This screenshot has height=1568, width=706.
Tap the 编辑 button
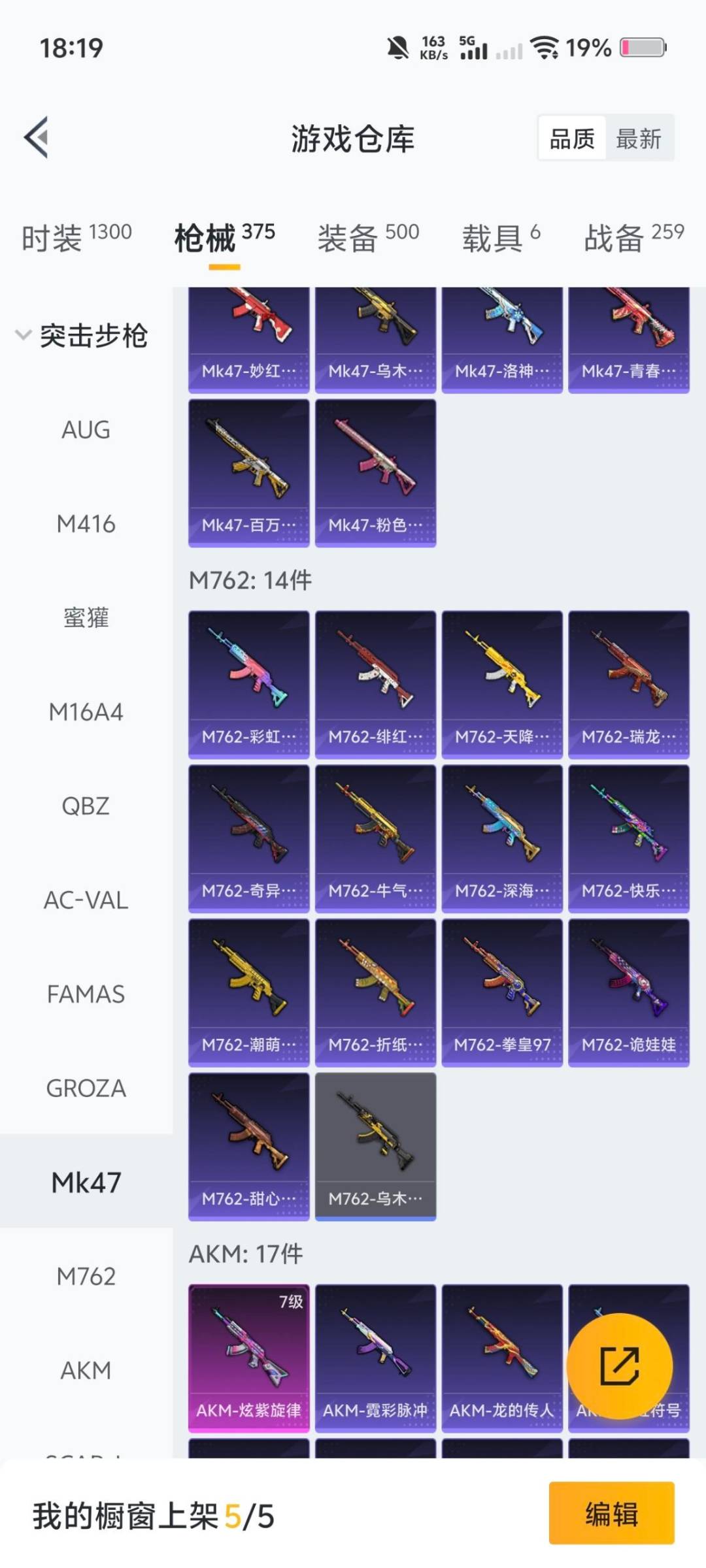coord(611,1513)
